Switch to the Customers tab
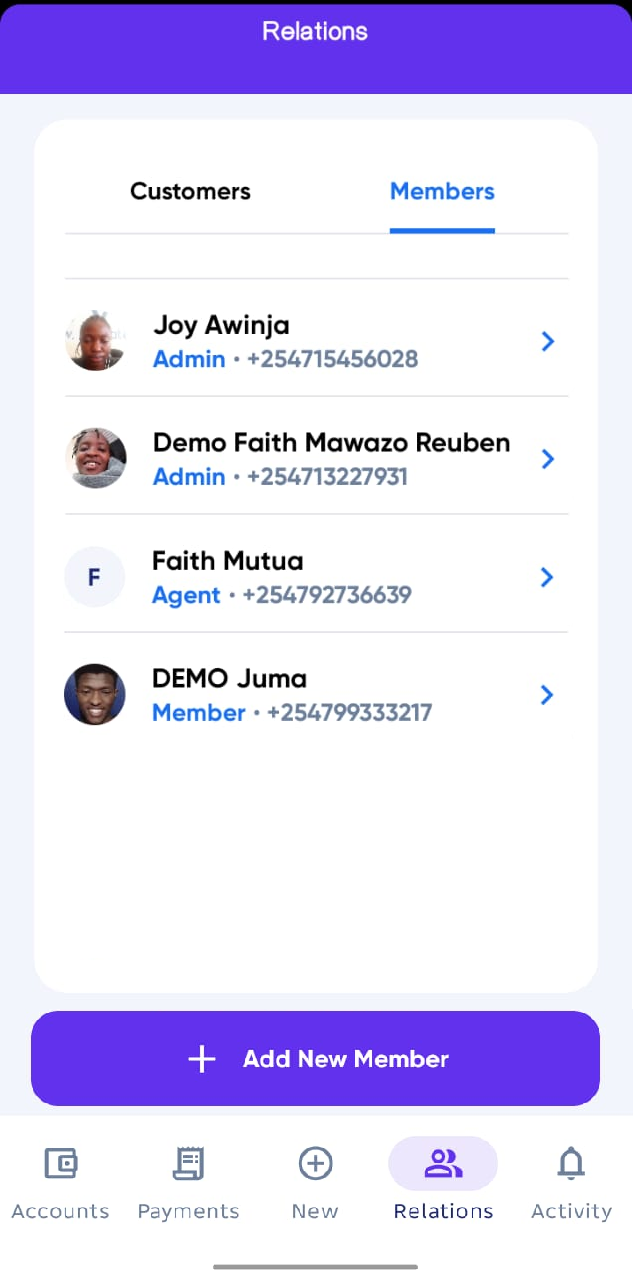 (x=190, y=191)
